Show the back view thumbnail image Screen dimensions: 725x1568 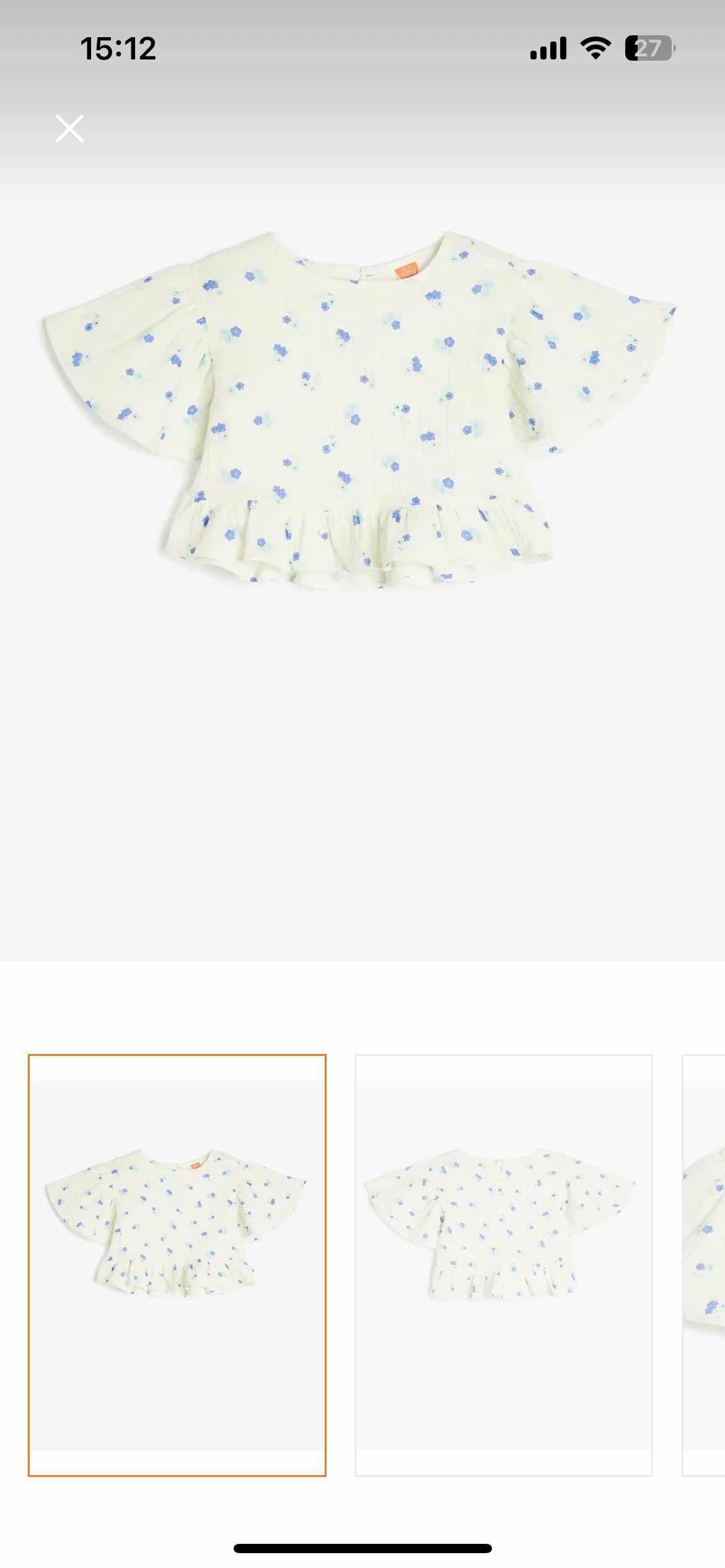tap(503, 1265)
